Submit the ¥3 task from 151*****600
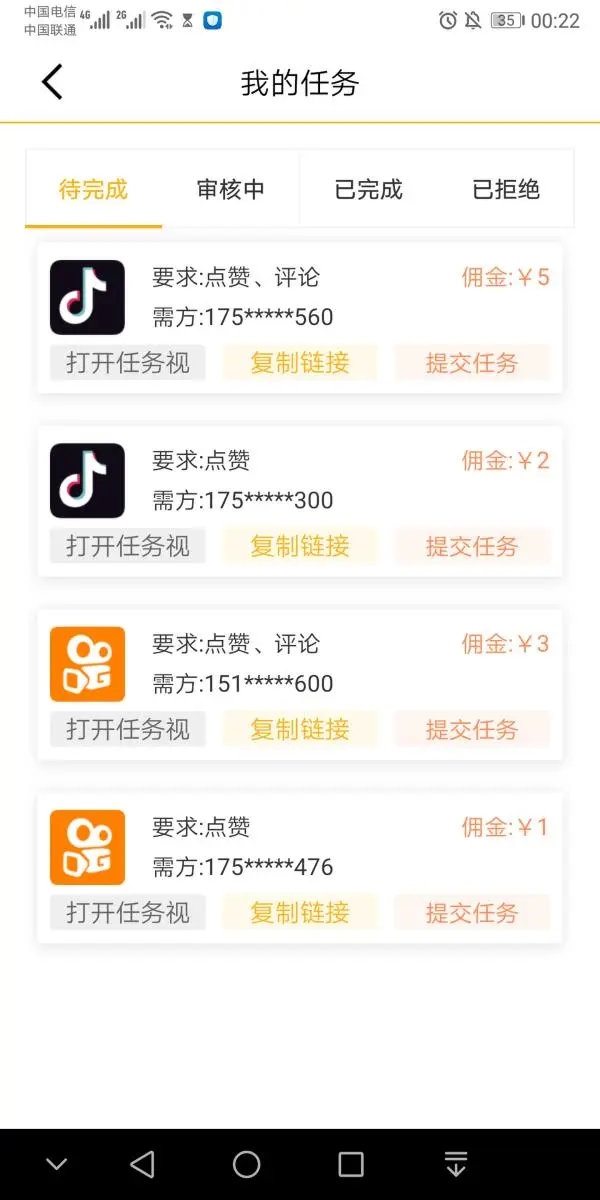The width and height of the screenshot is (600, 1200). point(472,729)
